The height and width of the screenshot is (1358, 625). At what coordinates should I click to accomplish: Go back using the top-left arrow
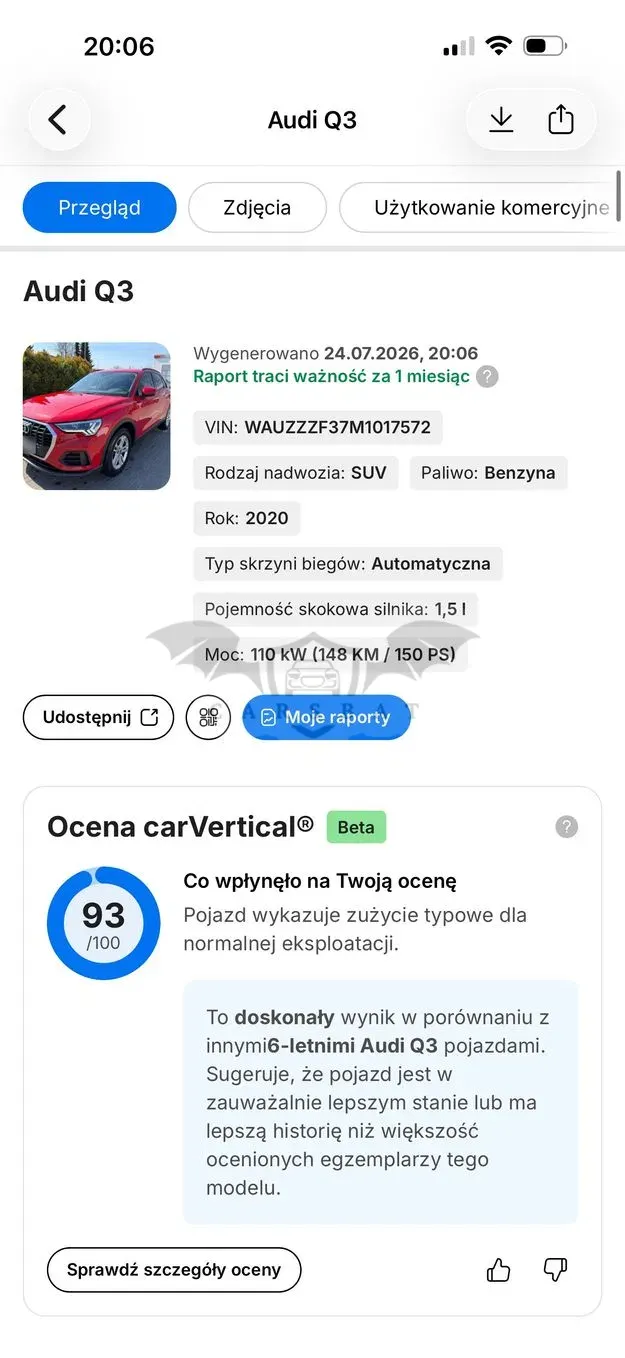pos(58,120)
